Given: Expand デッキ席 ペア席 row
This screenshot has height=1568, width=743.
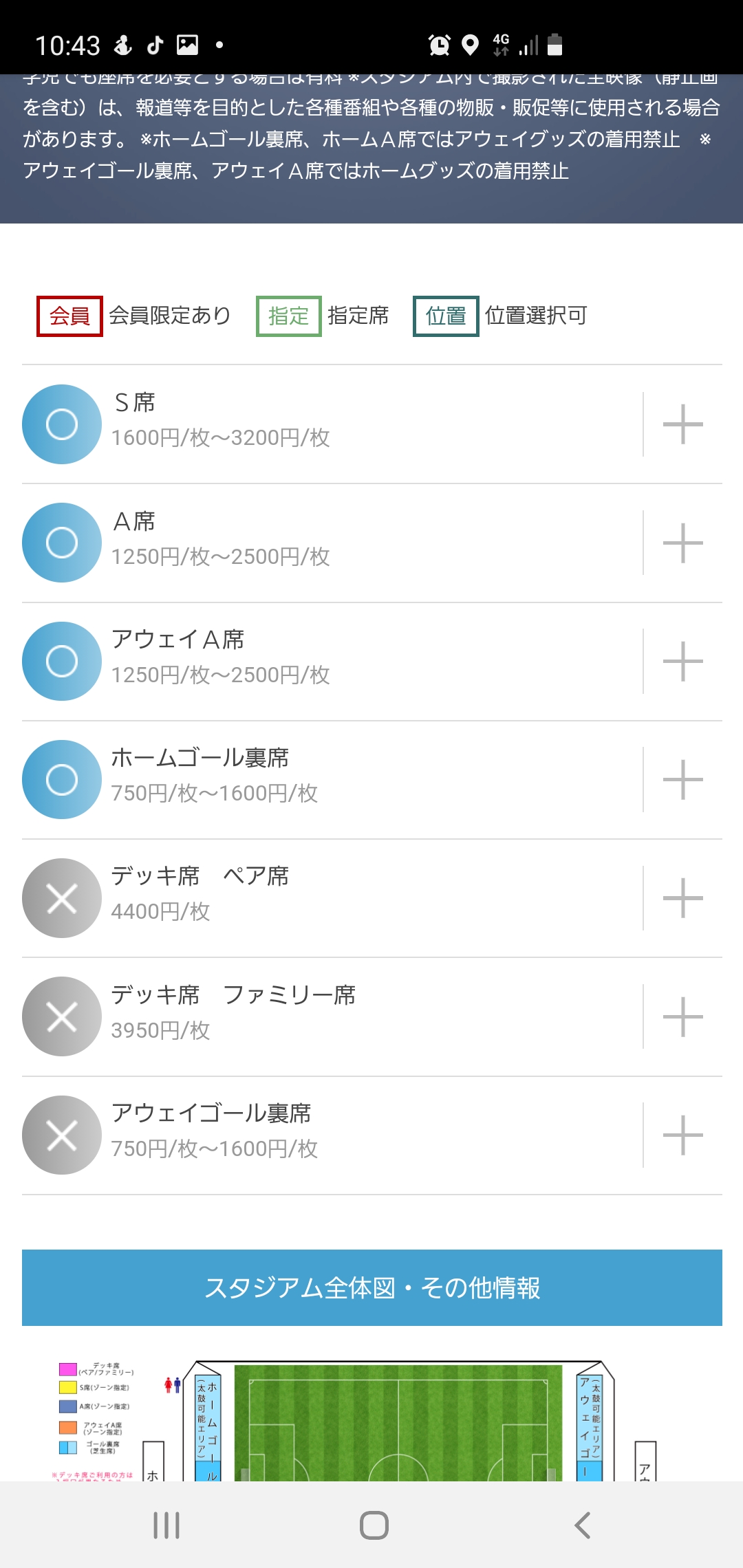Looking at the screenshot, I should pos(682,898).
